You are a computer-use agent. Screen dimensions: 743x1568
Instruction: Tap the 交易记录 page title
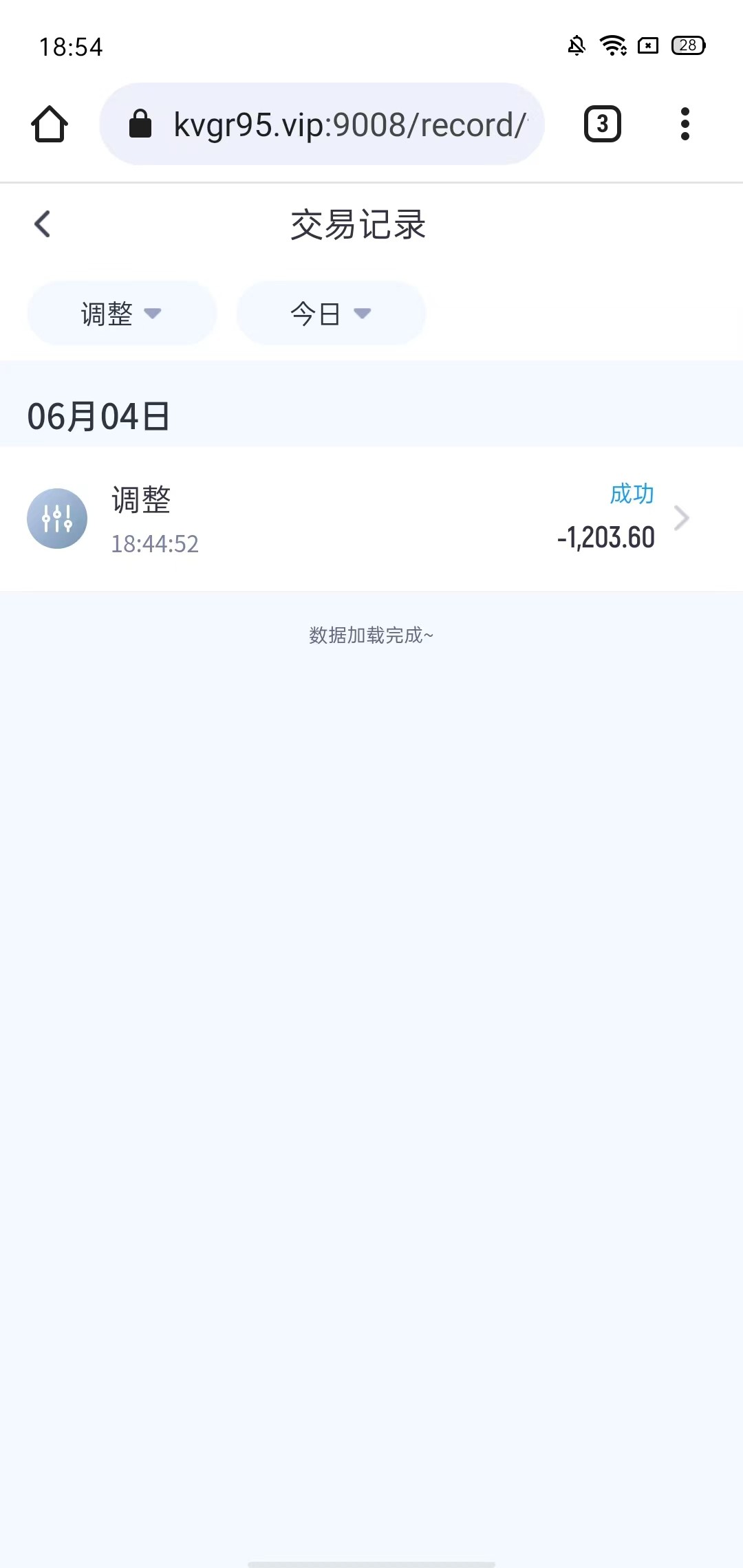tap(358, 224)
